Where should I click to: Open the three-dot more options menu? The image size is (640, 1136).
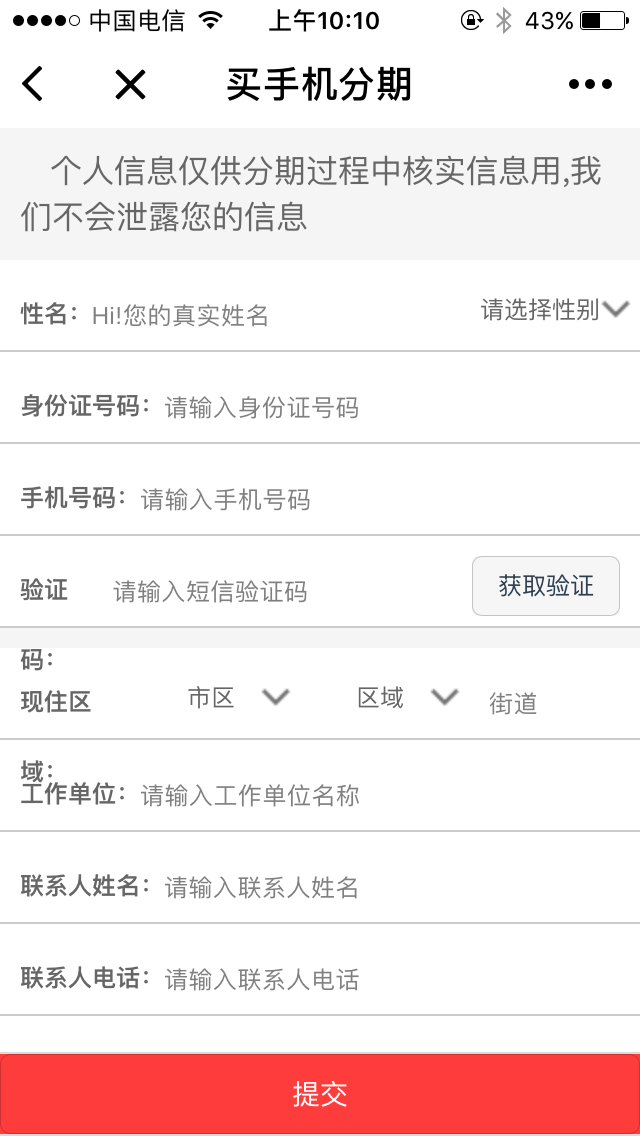coord(589,85)
